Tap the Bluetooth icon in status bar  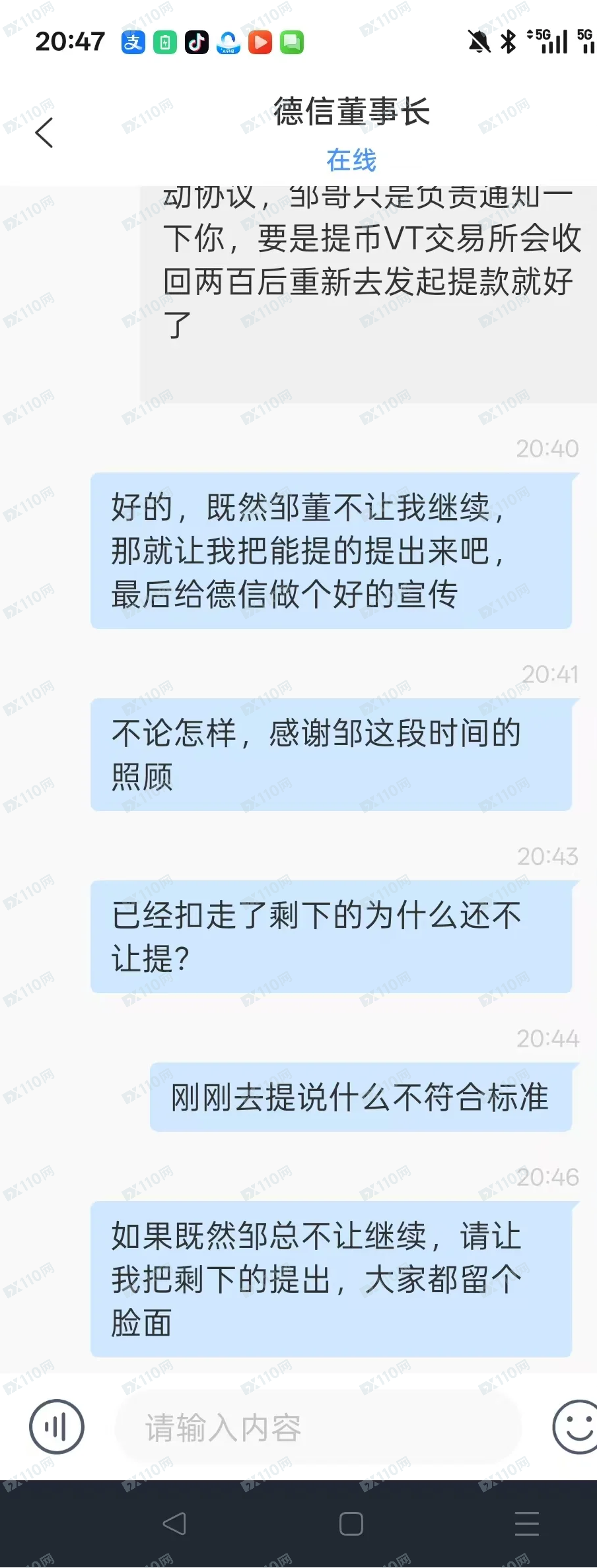507,42
